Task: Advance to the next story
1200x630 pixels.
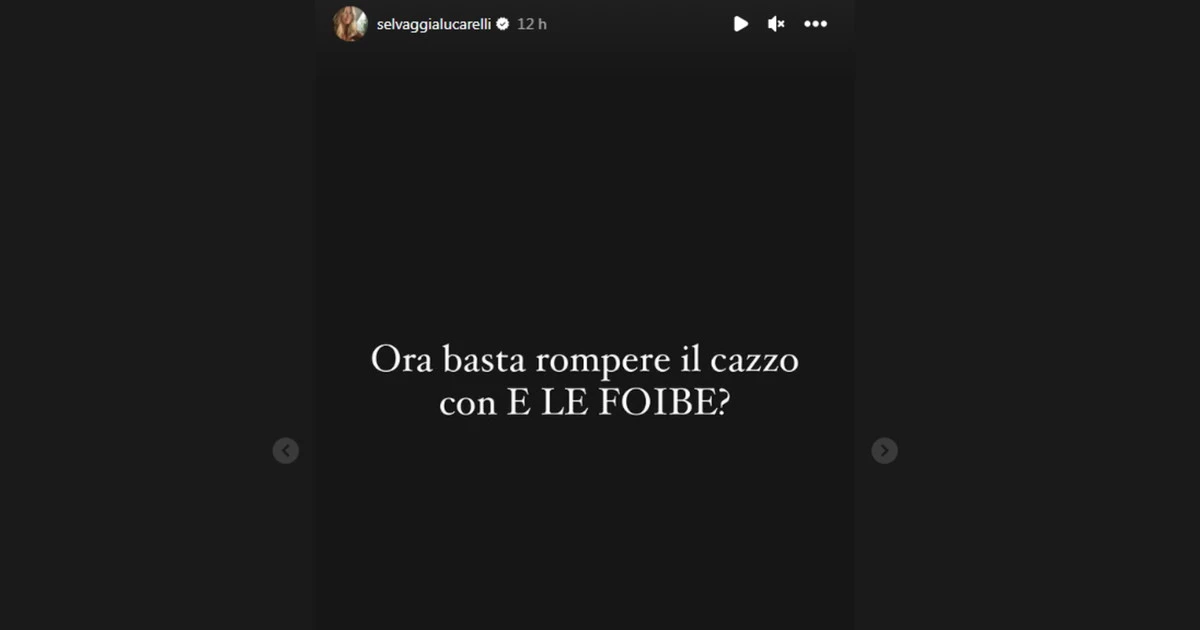Action: point(884,451)
